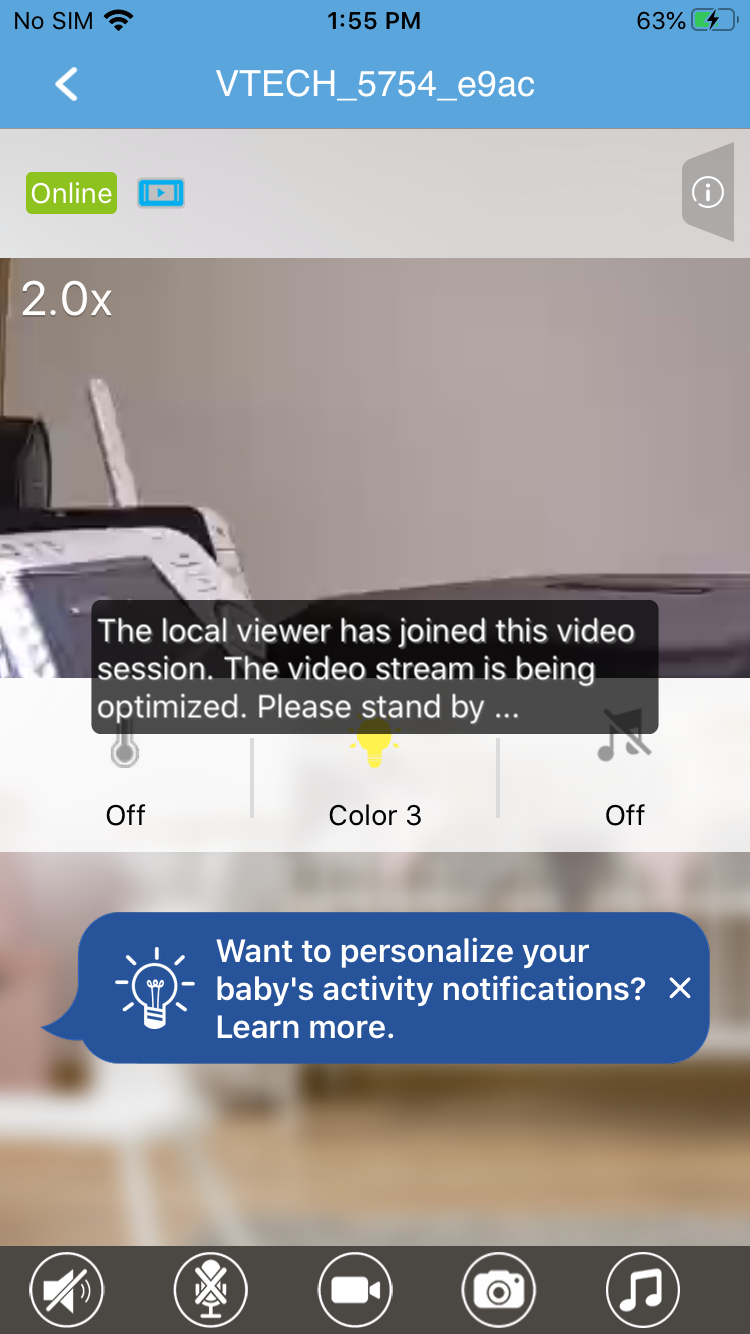This screenshot has height=1334, width=750.
Task: Take a snapshot photo
Action: (x=499, y=1290)
